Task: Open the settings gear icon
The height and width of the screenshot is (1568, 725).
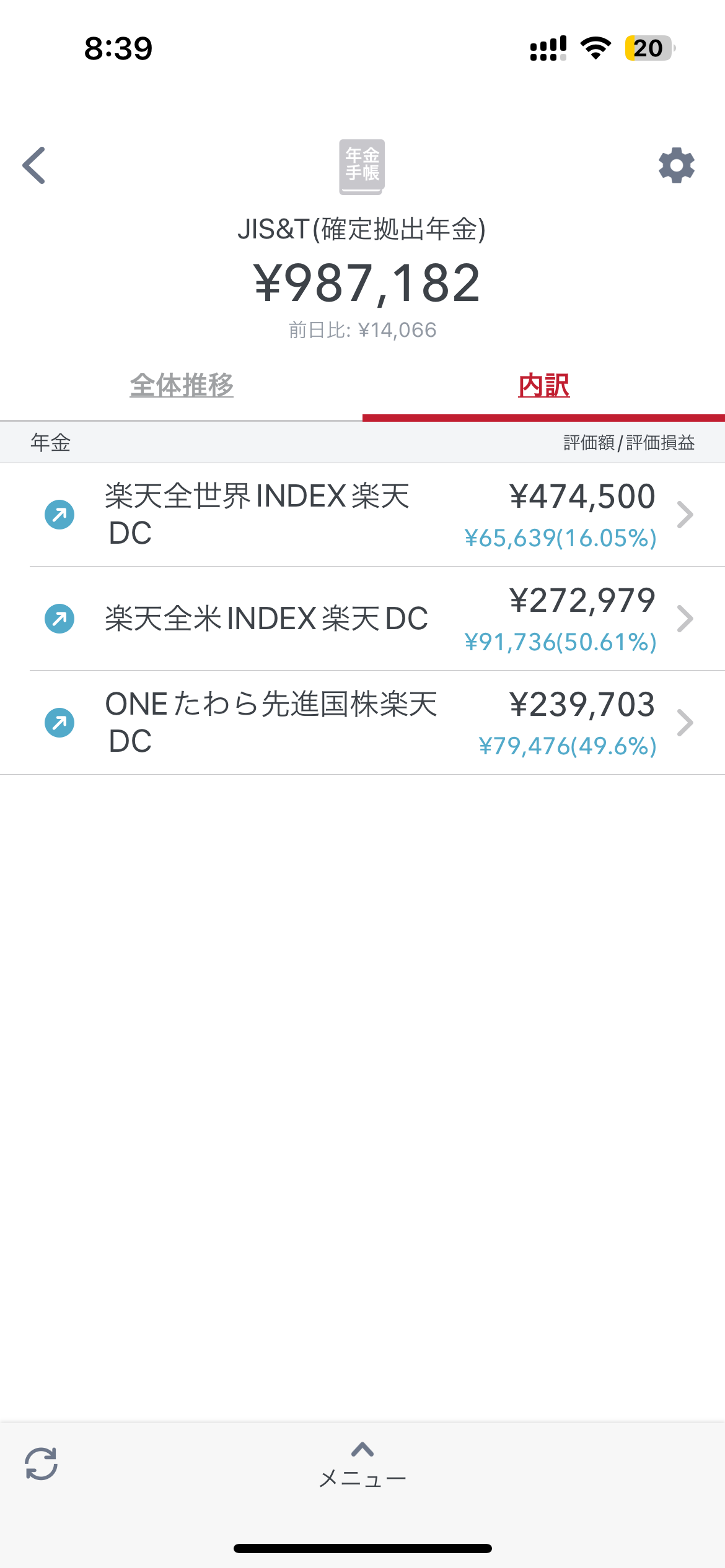Action: pyautogui.click(x=676, y=165)
